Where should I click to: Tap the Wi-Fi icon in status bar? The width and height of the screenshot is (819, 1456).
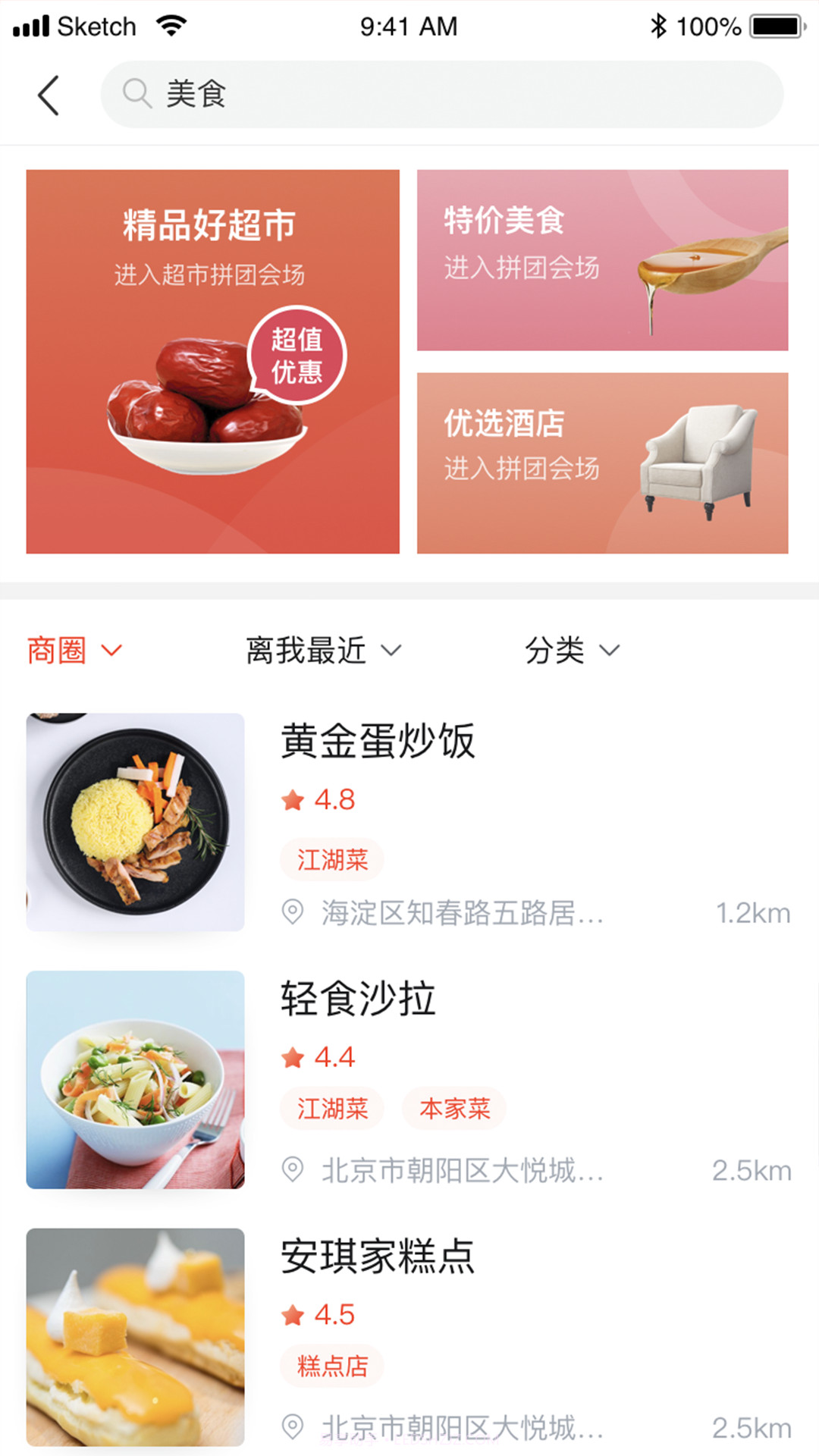pos(171,25)
